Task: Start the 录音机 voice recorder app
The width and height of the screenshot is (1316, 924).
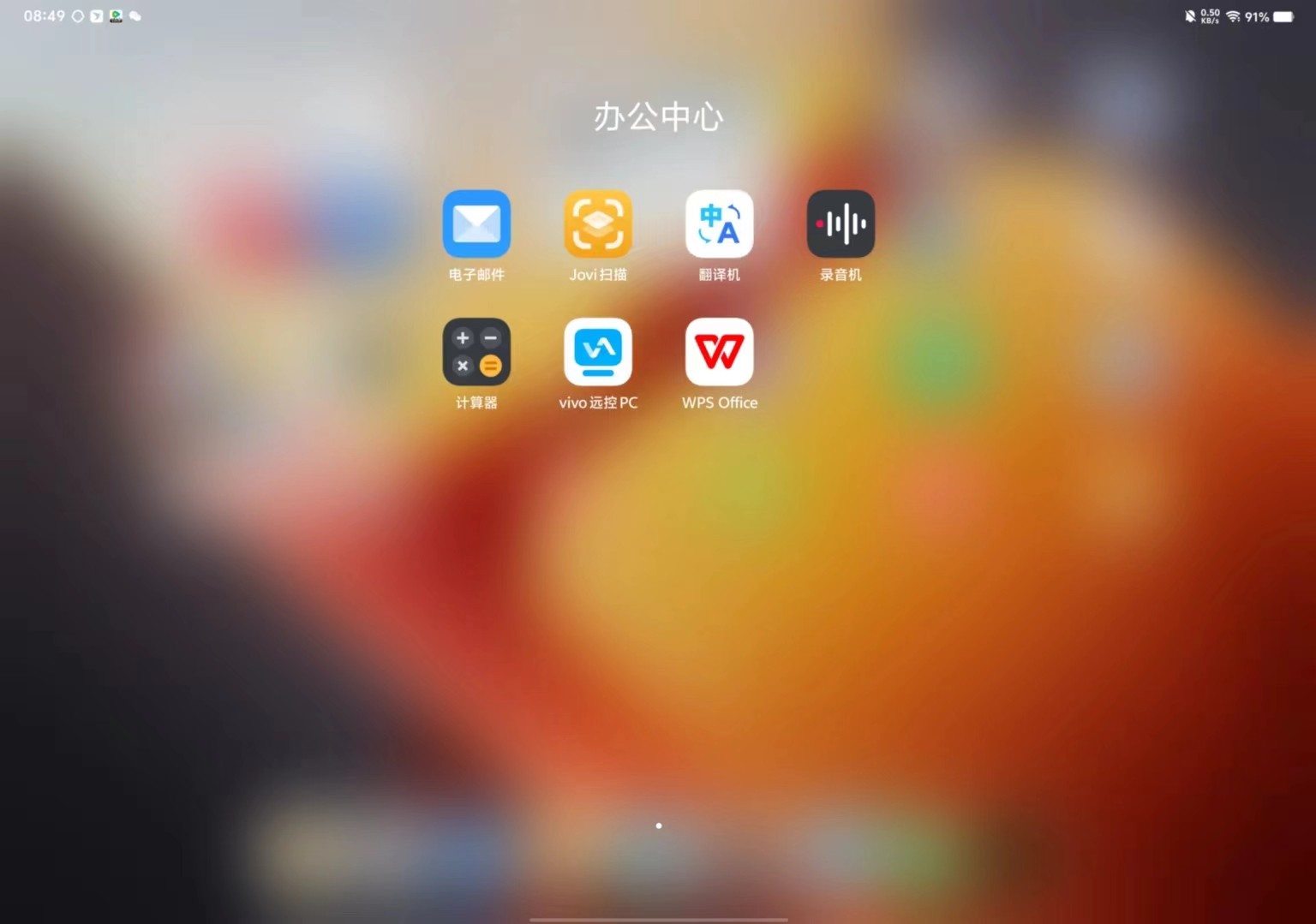Action: 840,224
